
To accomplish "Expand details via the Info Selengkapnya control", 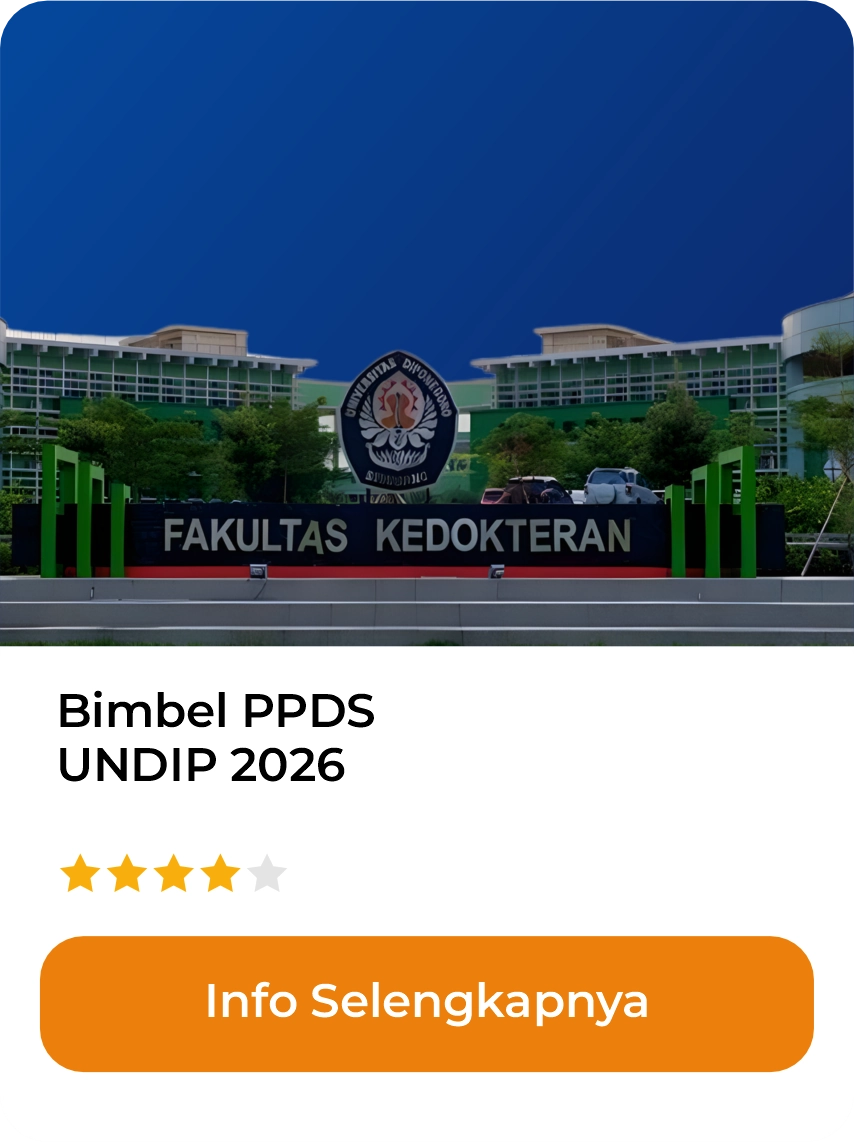I will [x=427, y=1000].
